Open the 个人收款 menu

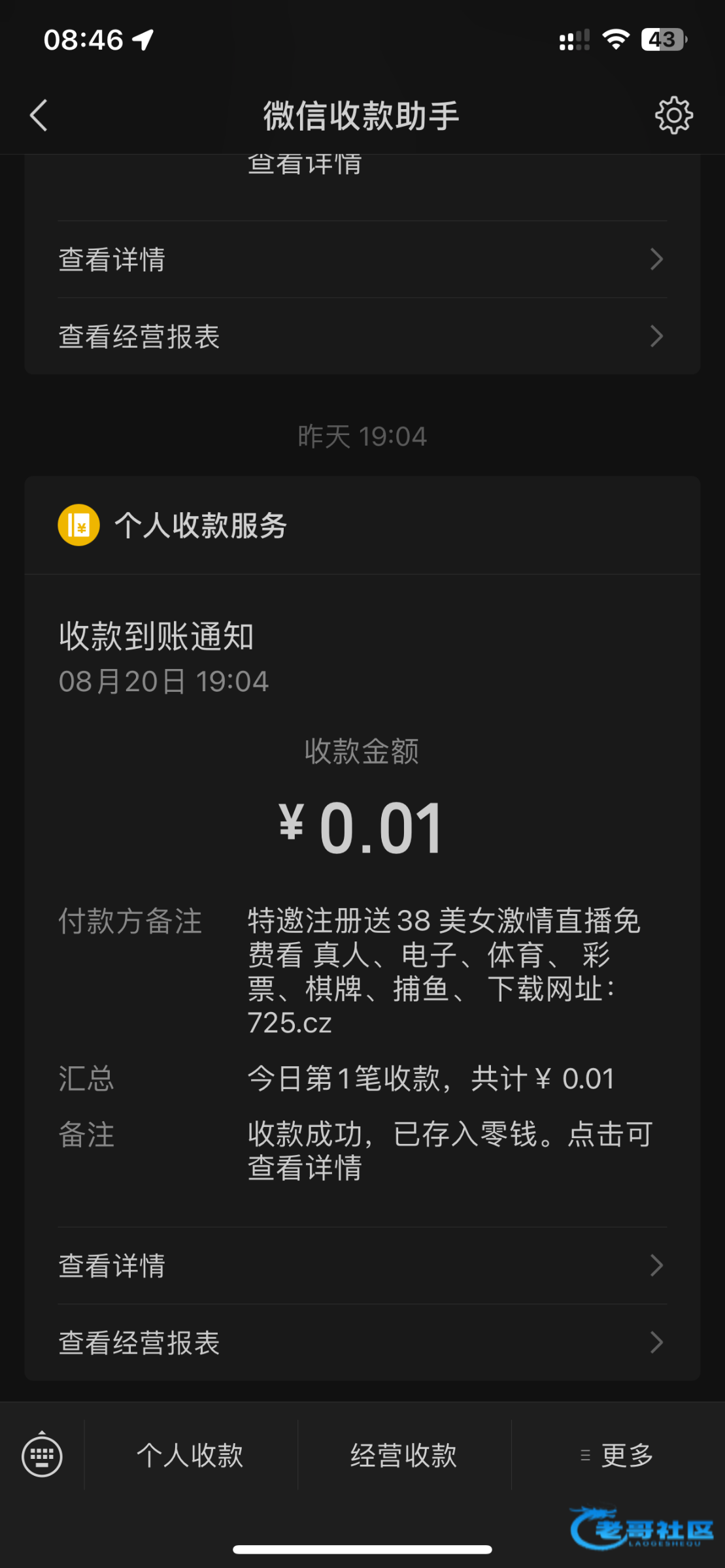pos(190,1456)
